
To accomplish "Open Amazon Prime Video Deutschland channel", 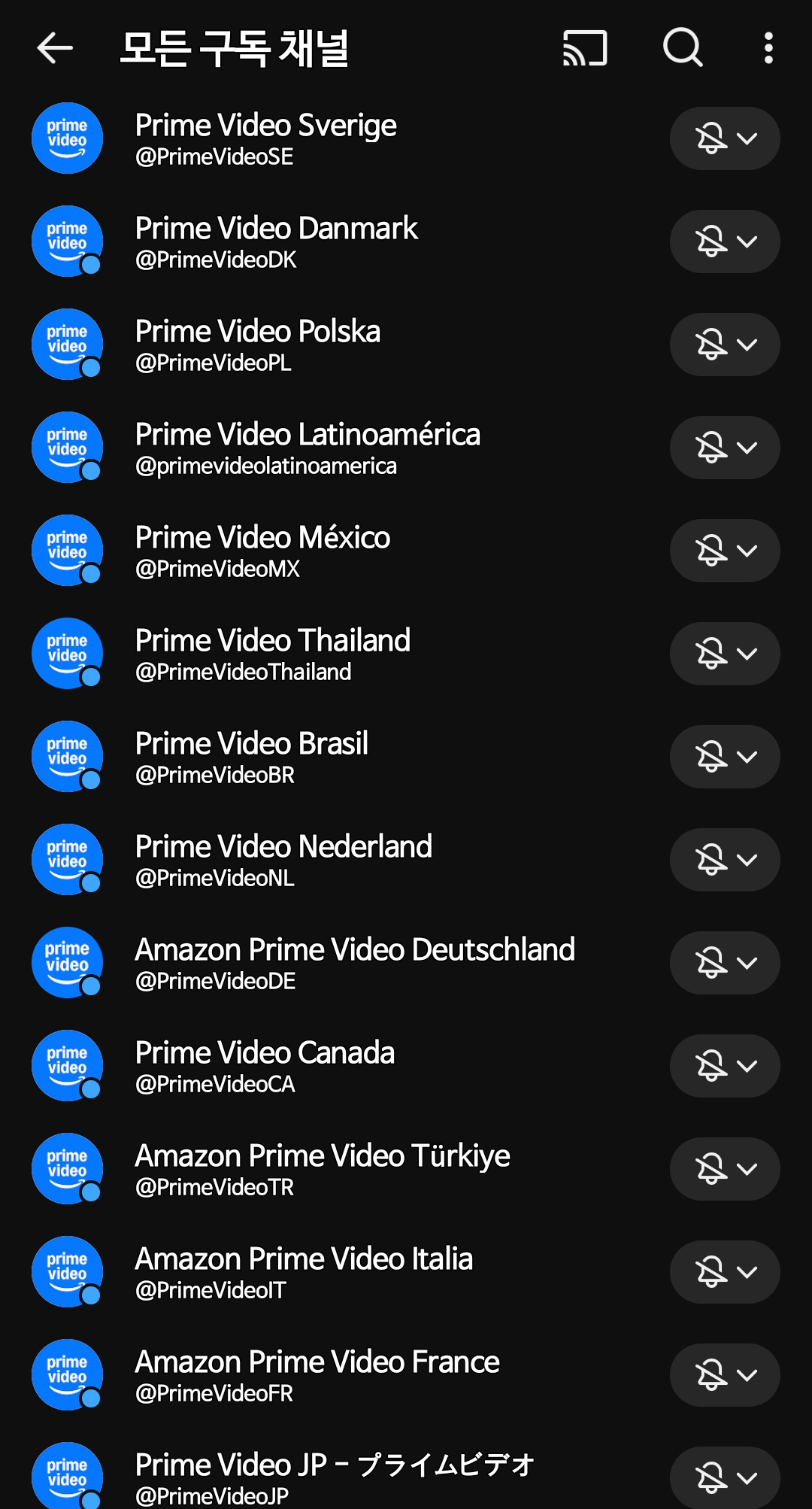I will point(354,963).
